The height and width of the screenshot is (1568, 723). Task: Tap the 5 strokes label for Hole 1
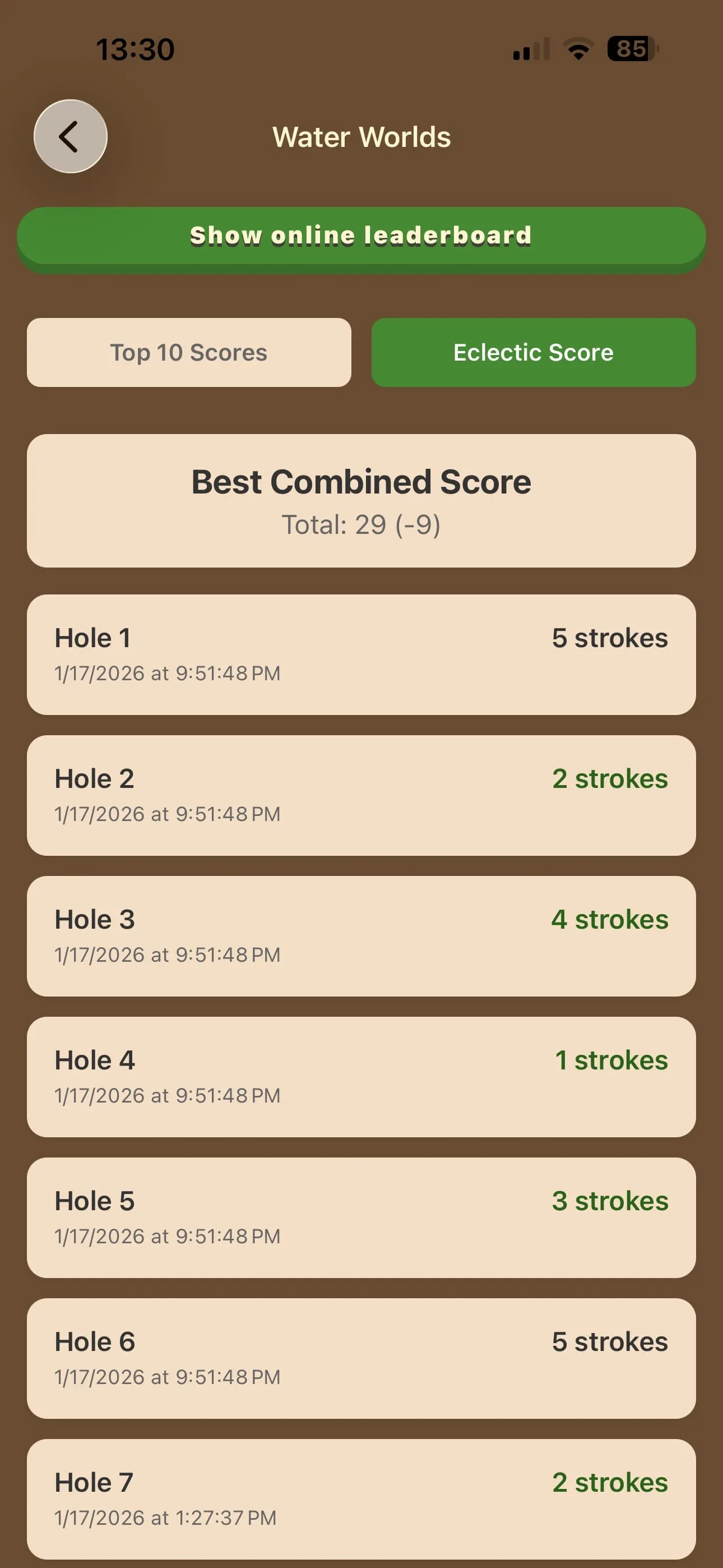(609, 638)
